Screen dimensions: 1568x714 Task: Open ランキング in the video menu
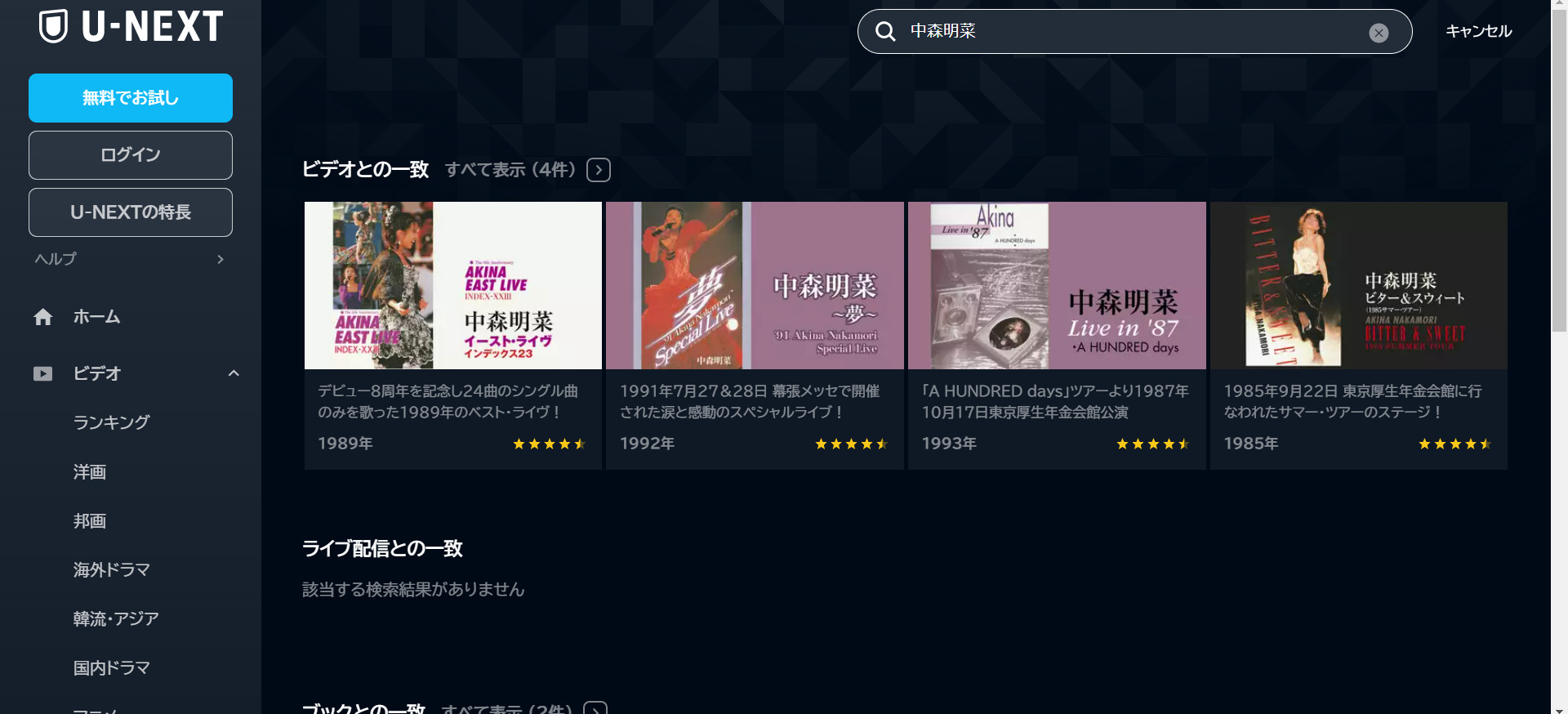pos(111,422)
